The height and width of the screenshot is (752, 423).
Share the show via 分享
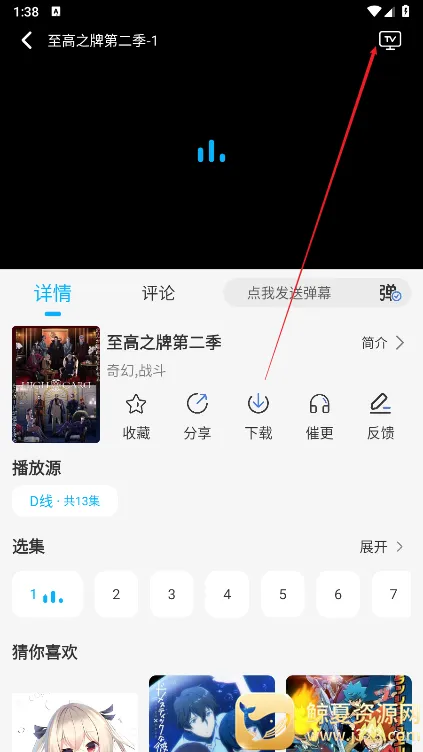[197, 417]
